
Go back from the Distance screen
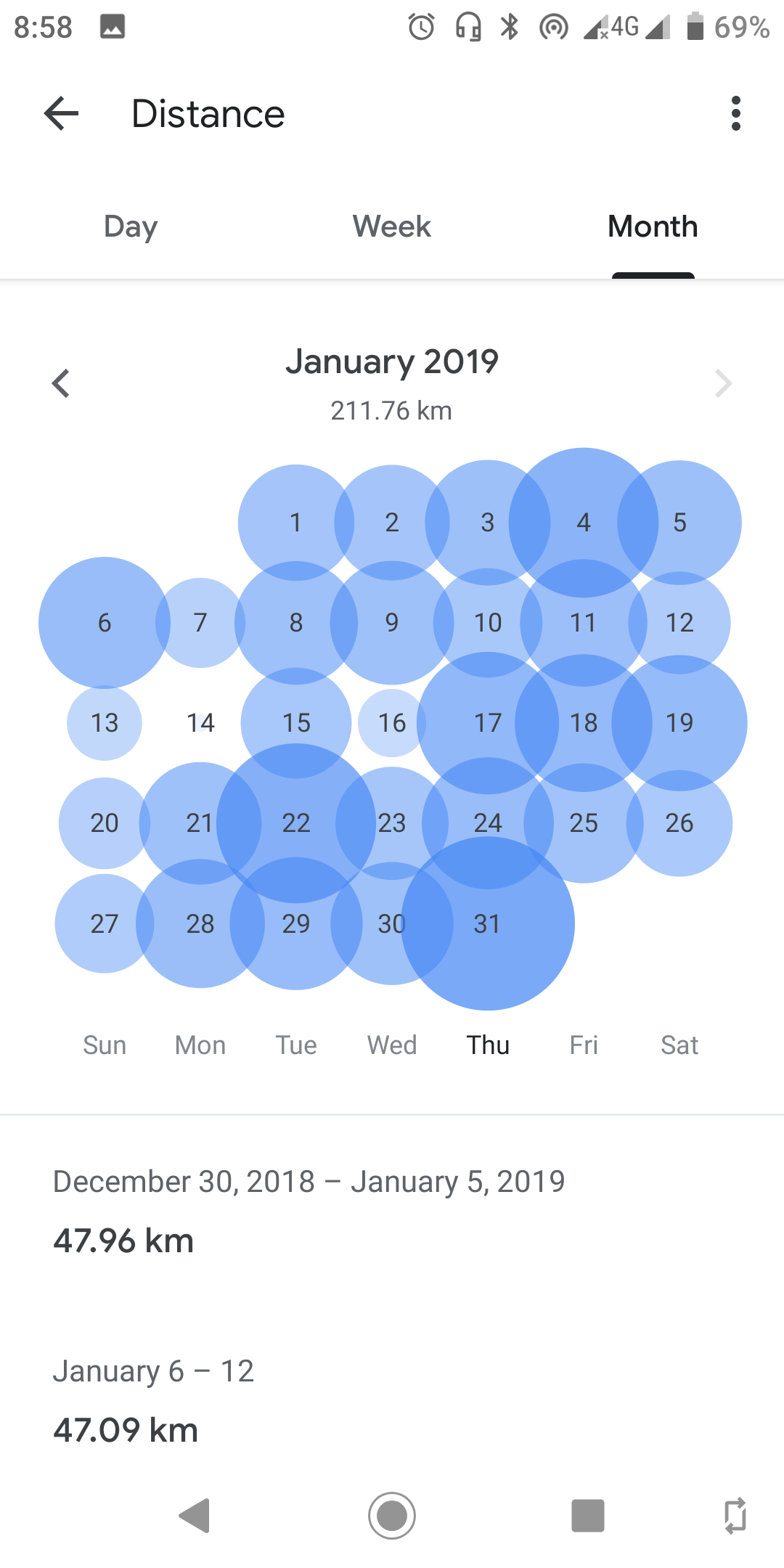tap(61, 113)
